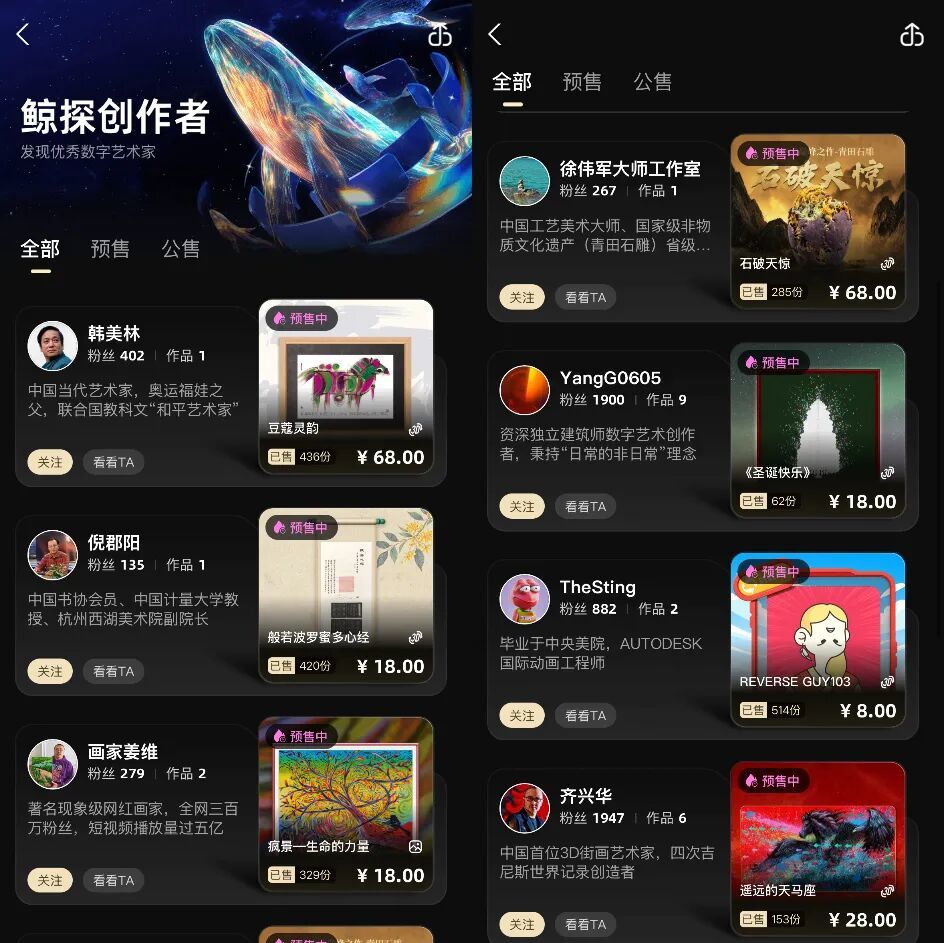Tap 看看TA on 韩美林's card
The image size is (944, 943).
tap(113, 462)
